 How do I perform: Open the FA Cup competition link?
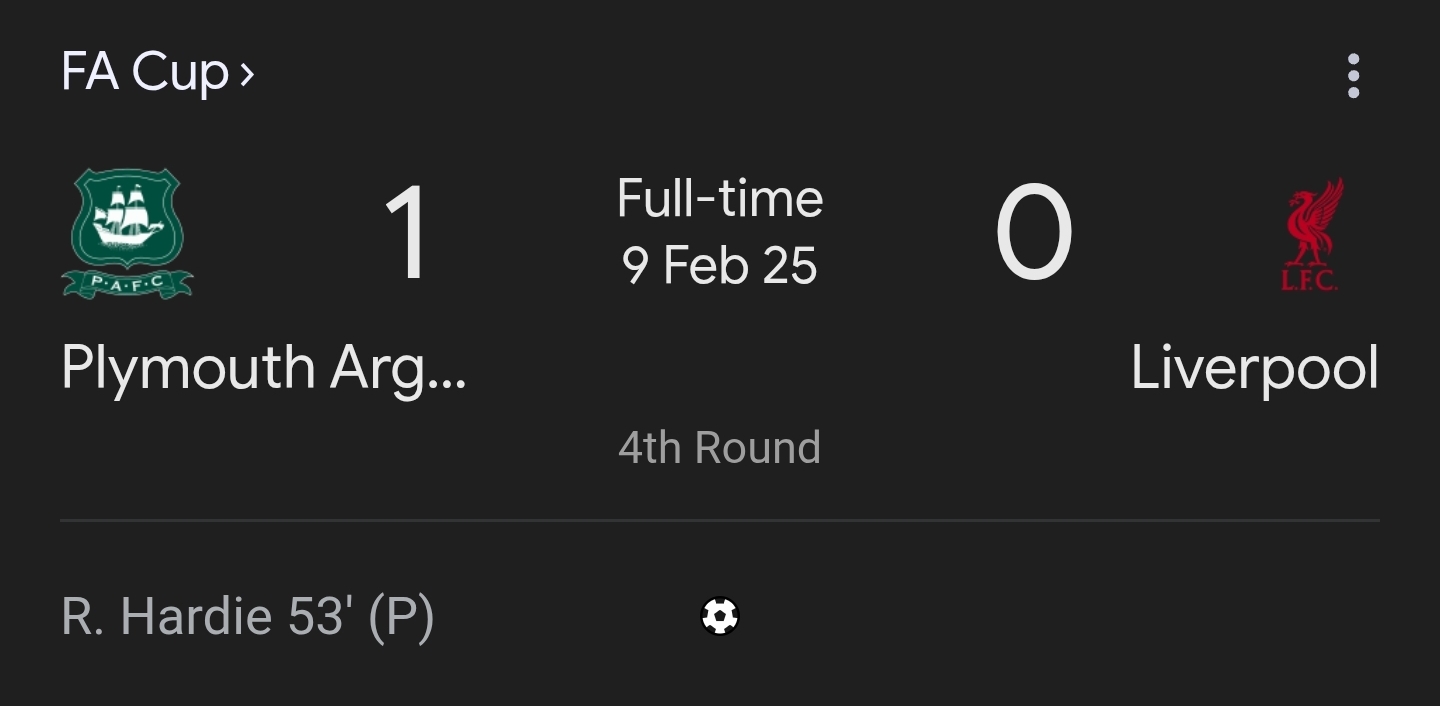[x=158, y=73]
